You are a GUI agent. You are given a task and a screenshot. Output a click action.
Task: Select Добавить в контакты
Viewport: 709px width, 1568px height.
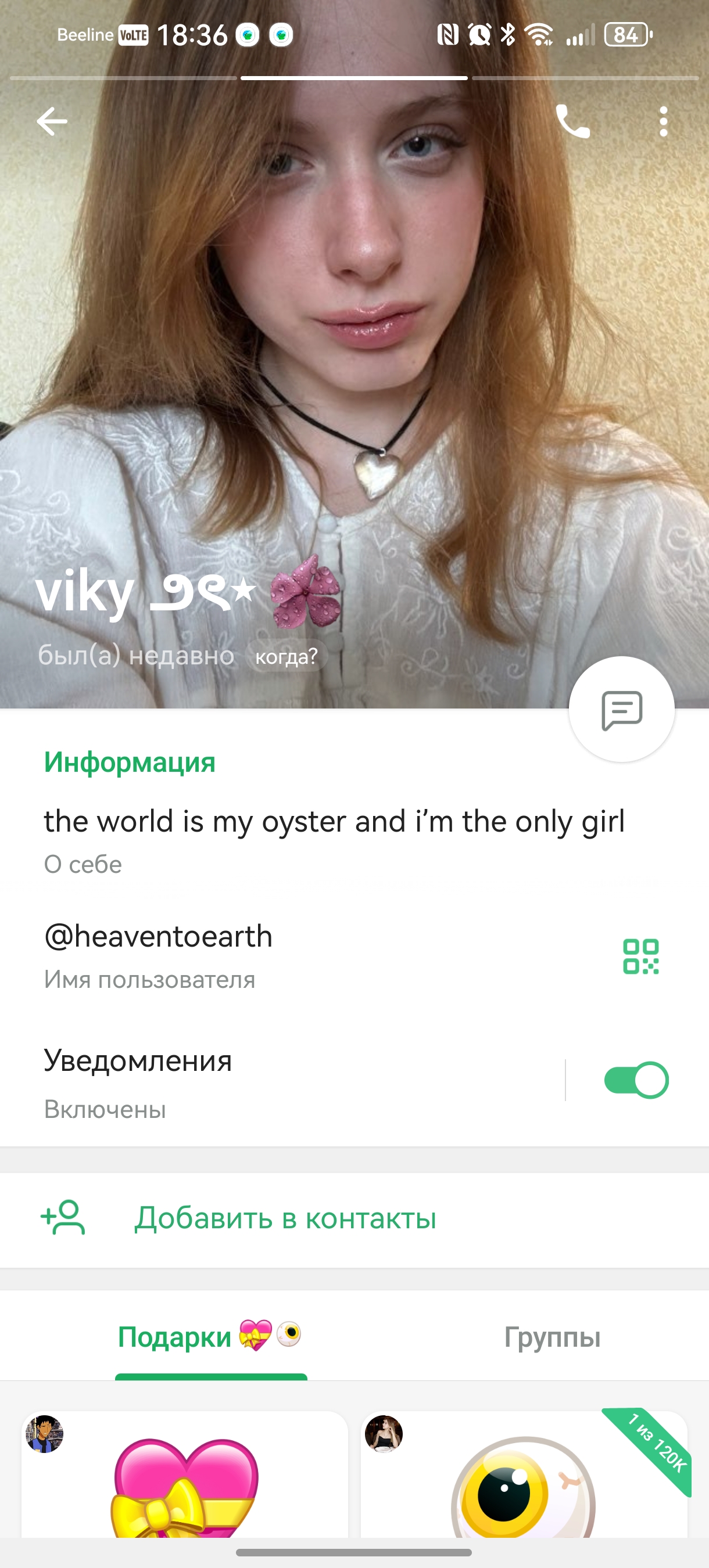[x=354, y=1218]
